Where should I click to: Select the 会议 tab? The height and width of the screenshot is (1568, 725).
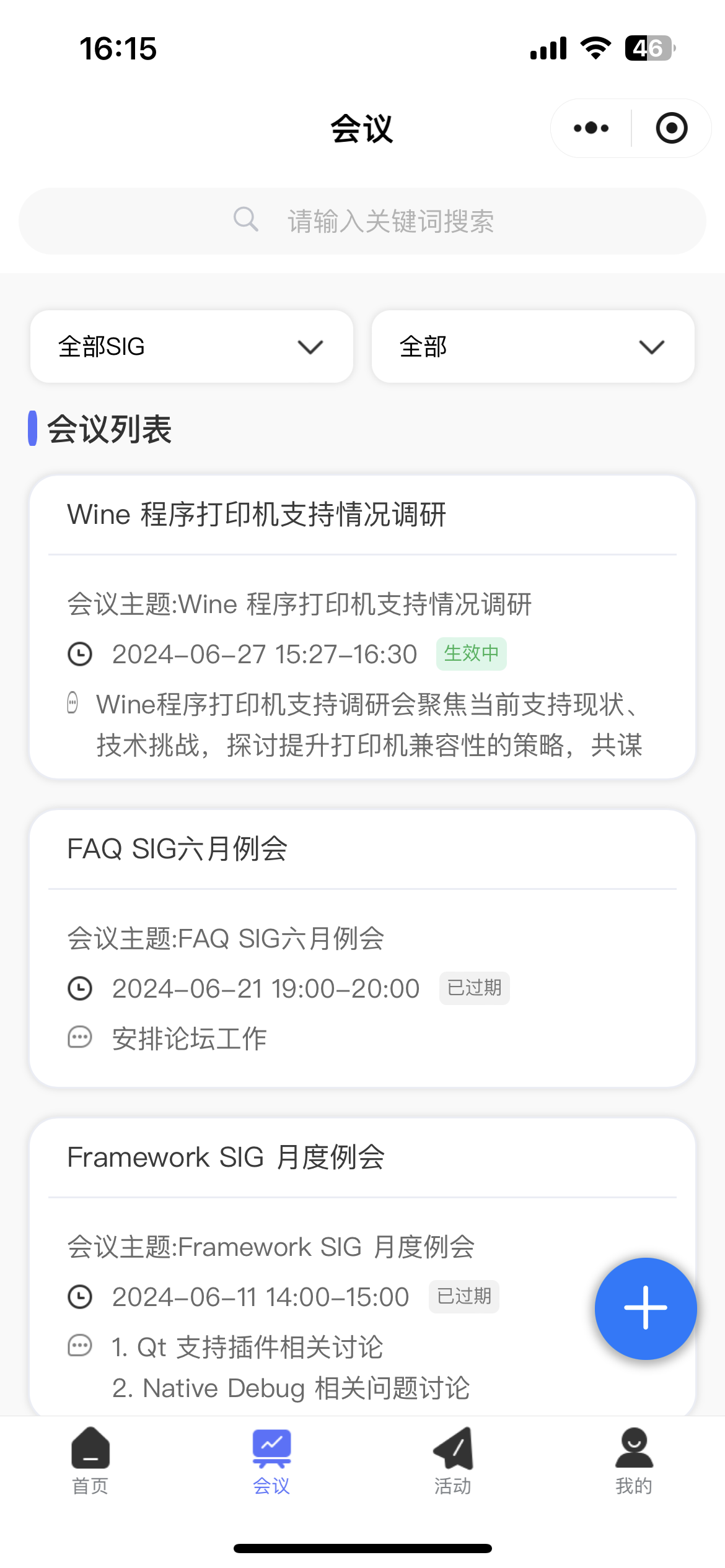click(x=271, y=1460)
